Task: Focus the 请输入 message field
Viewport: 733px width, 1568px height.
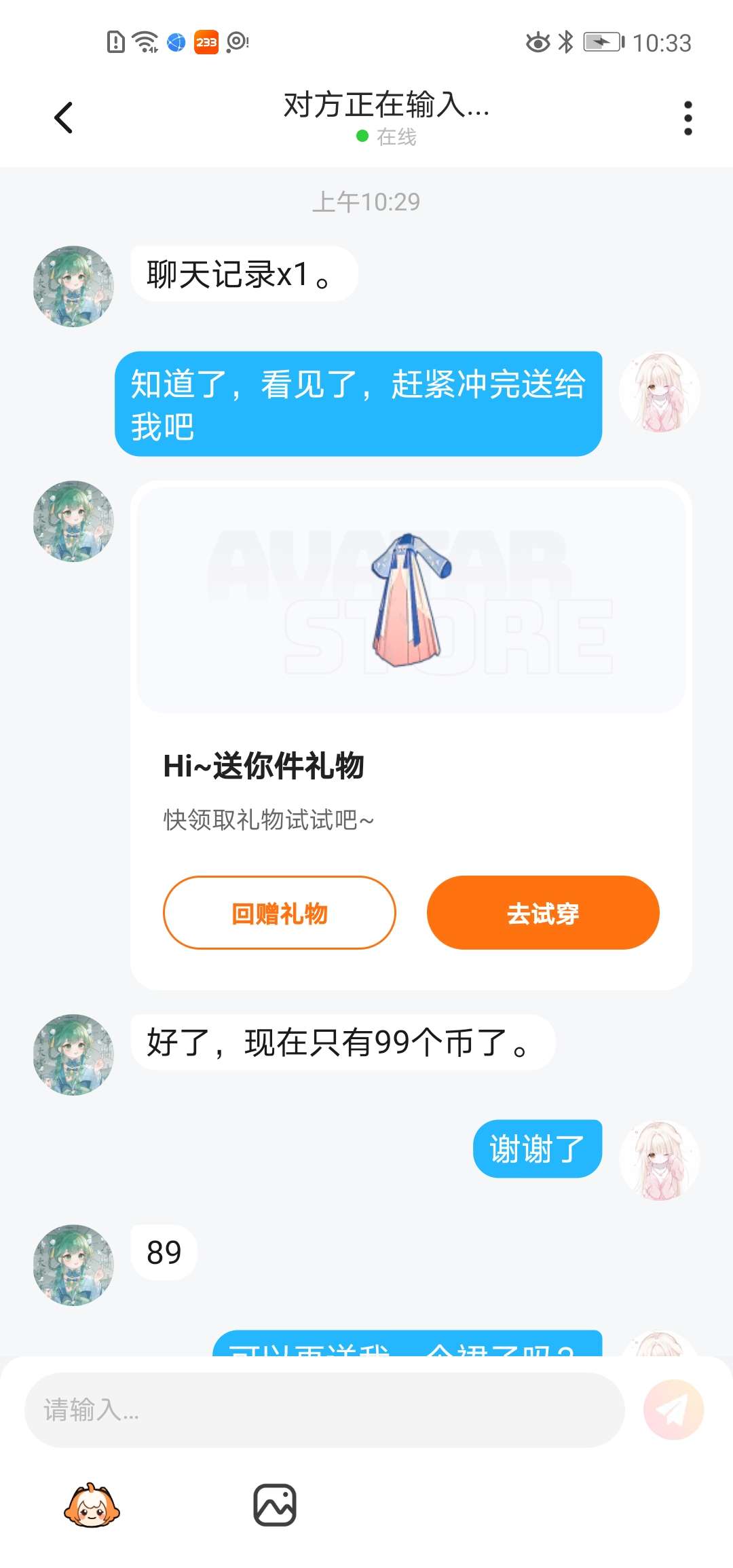Action: (x=324, y=1410)
